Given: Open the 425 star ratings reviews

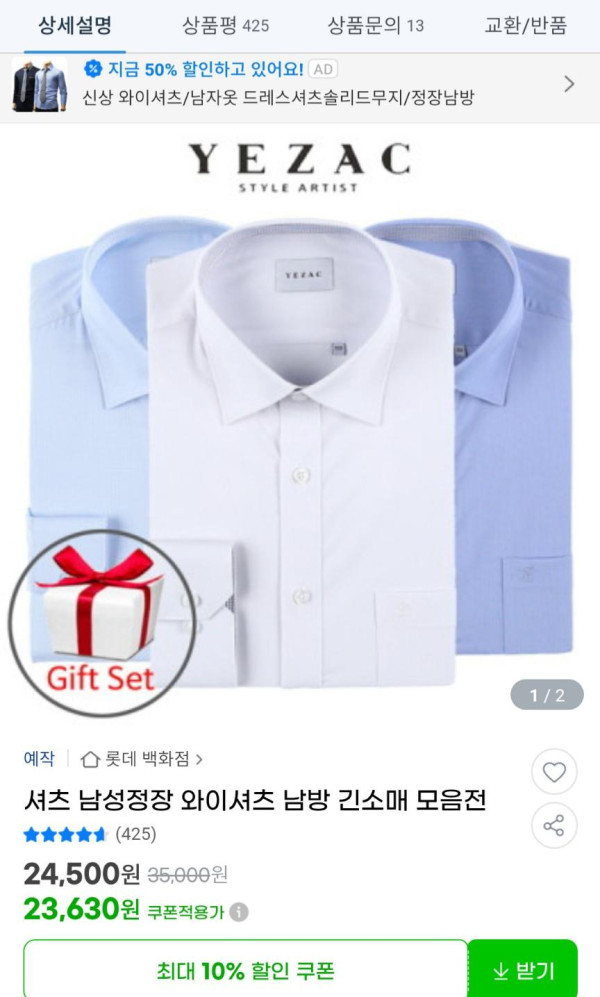Looking at the screenshot, I should 90,833.
